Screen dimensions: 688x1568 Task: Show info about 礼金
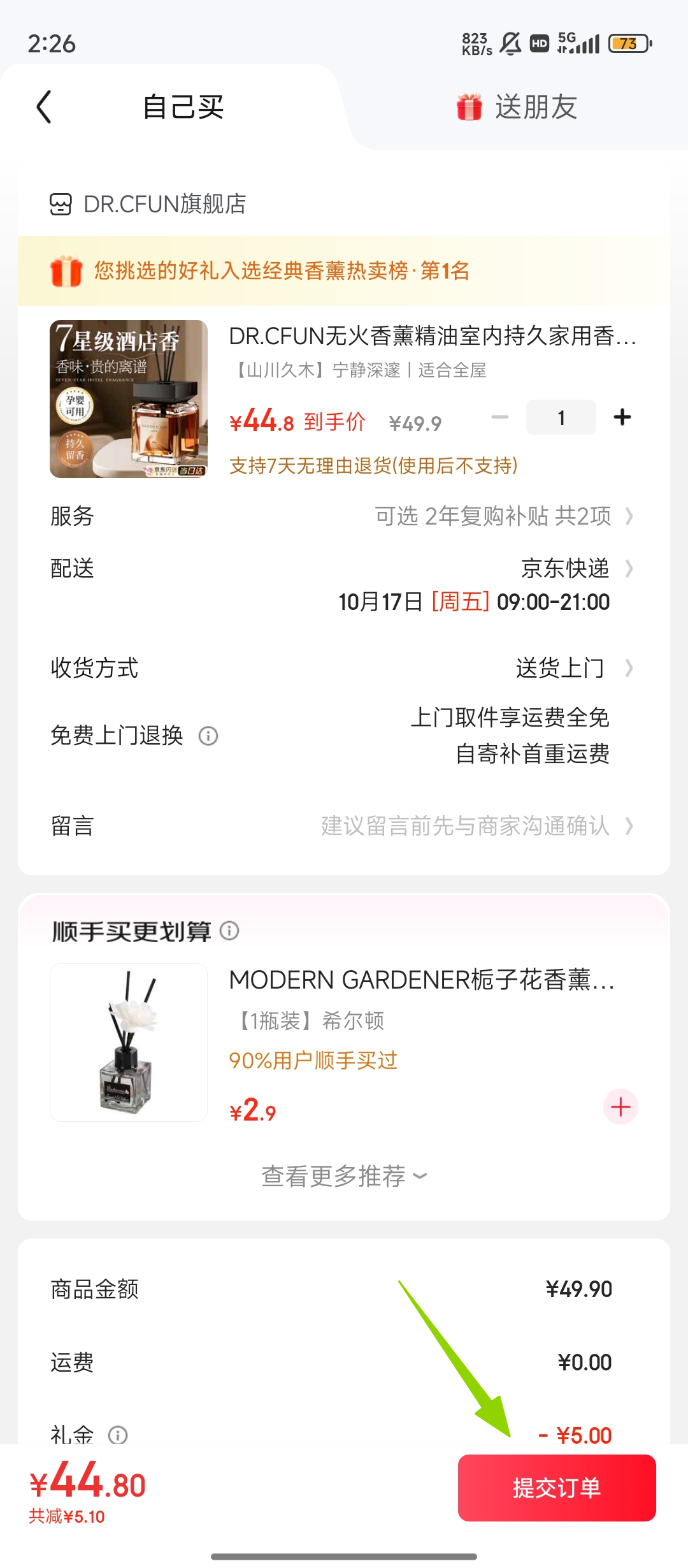click(118, 1435)
